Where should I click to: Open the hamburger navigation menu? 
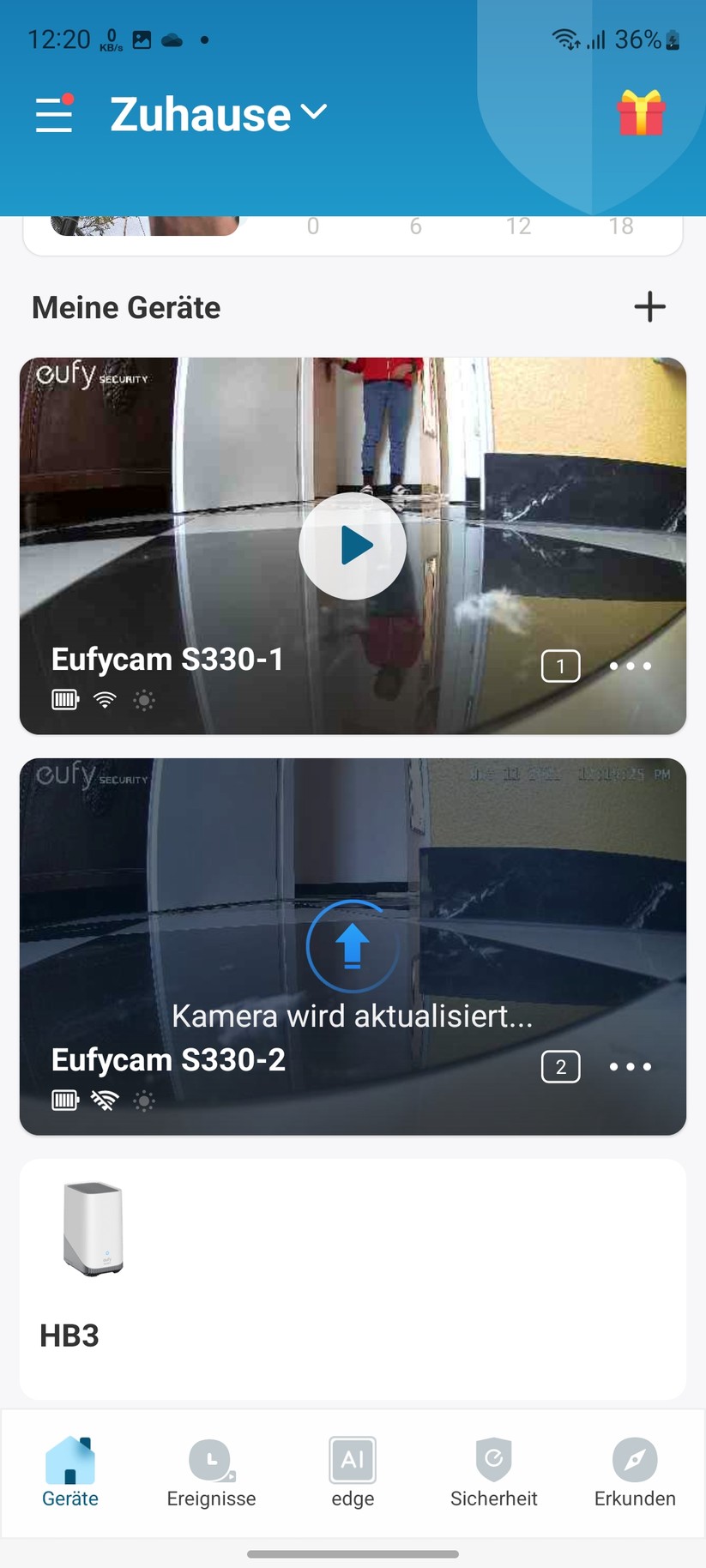[54, 112]
